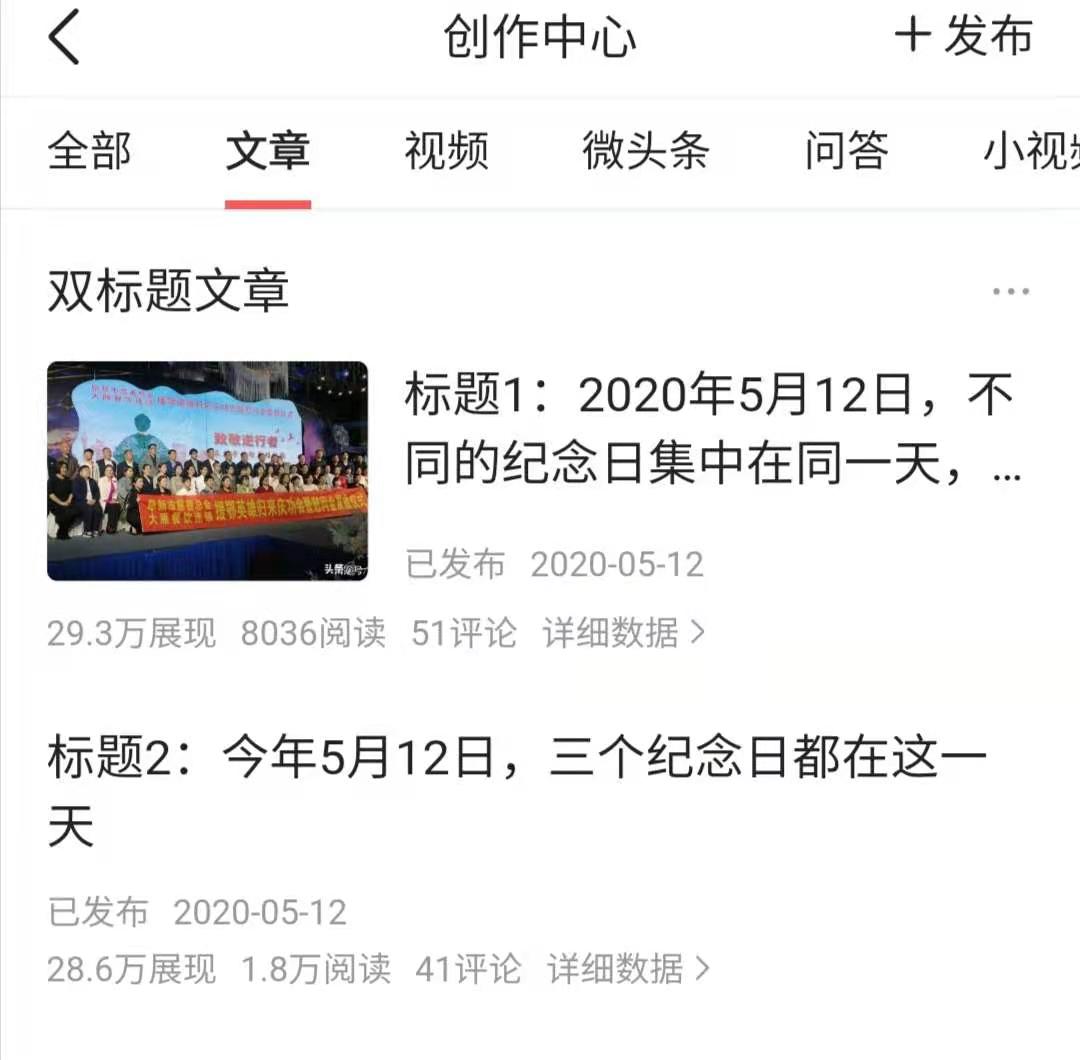Switch to the 问答 tab
Screen dimensions: 1080x1060
pos(846,152)
